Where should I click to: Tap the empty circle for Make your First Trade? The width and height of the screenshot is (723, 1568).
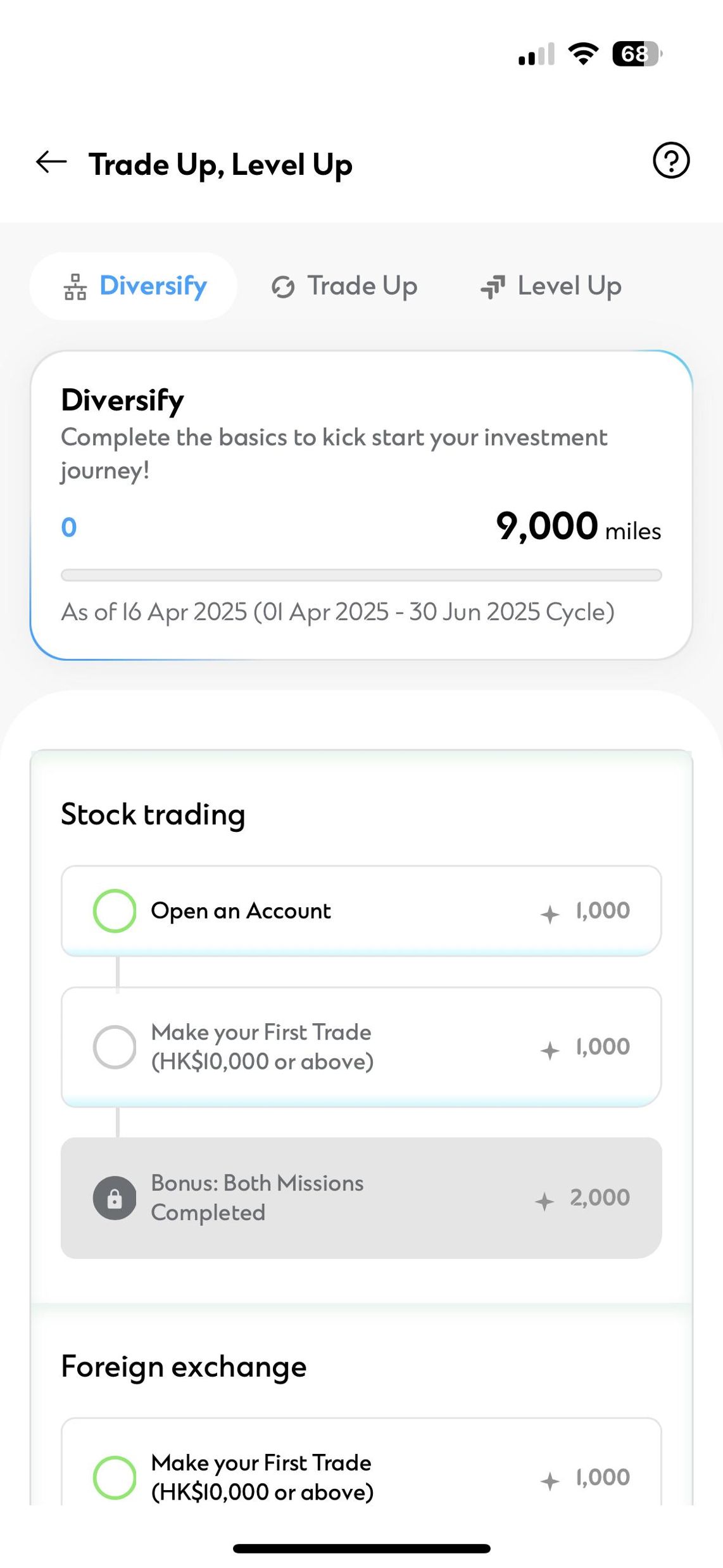[115, 1046]
